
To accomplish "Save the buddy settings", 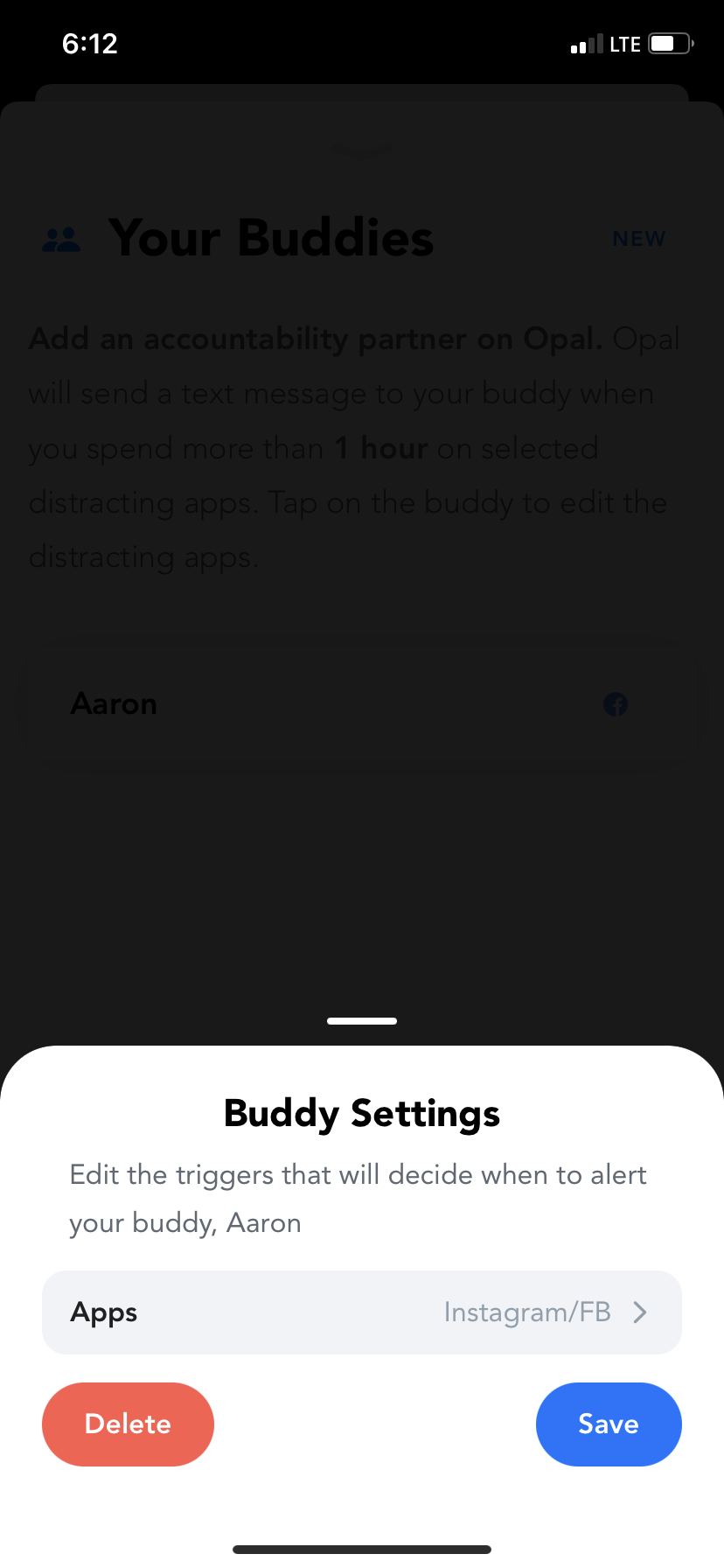I will [x=608, y=1424].
